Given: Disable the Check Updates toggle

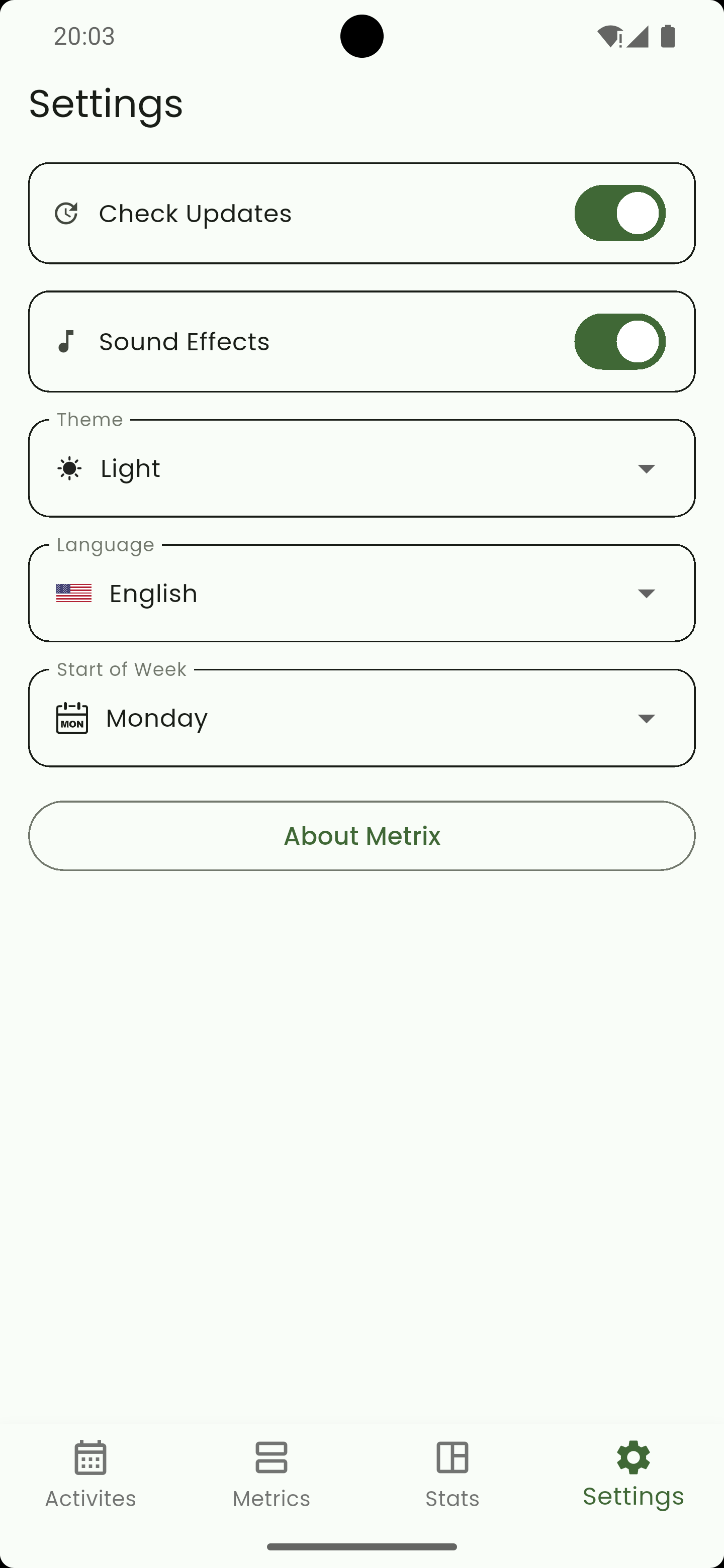Looking at the screenshot, I should tap(620, 213).
